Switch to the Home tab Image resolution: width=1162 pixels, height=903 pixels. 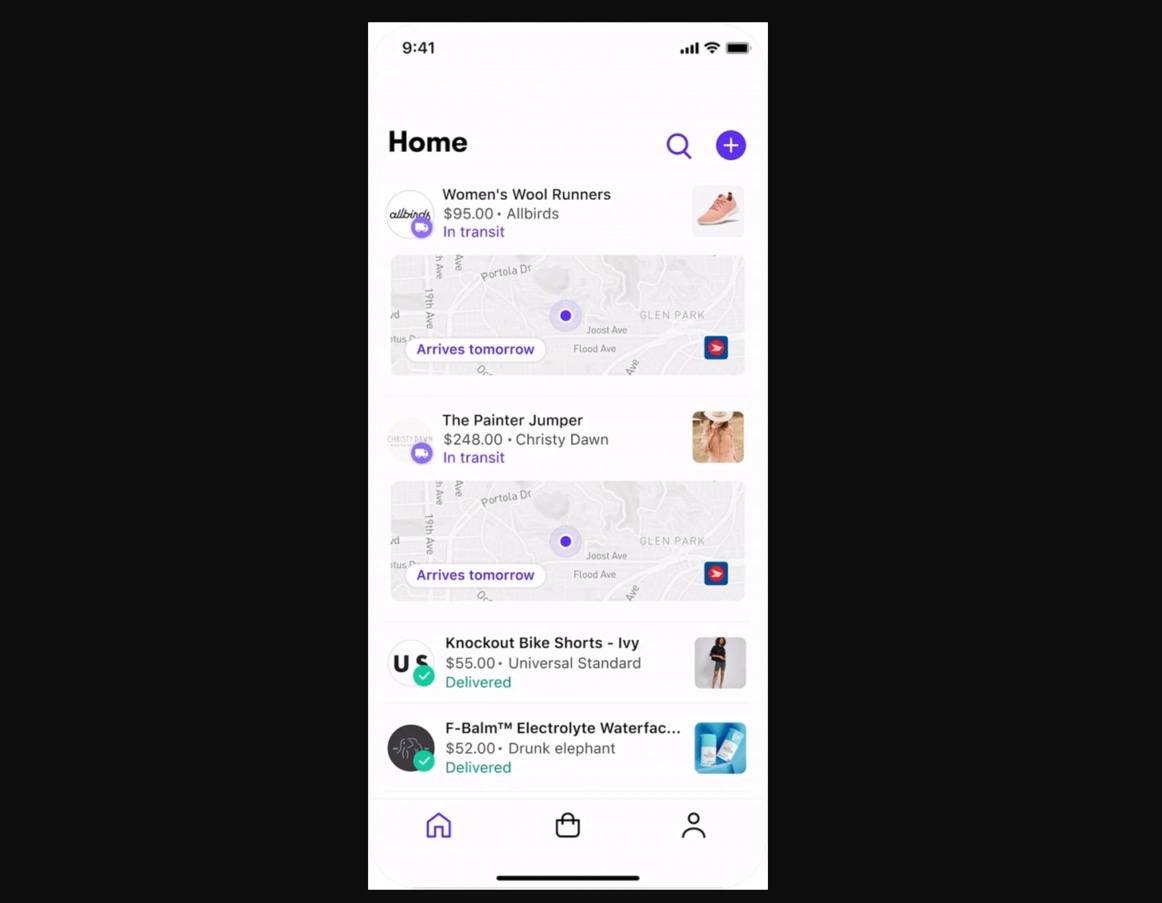point(439,825)
